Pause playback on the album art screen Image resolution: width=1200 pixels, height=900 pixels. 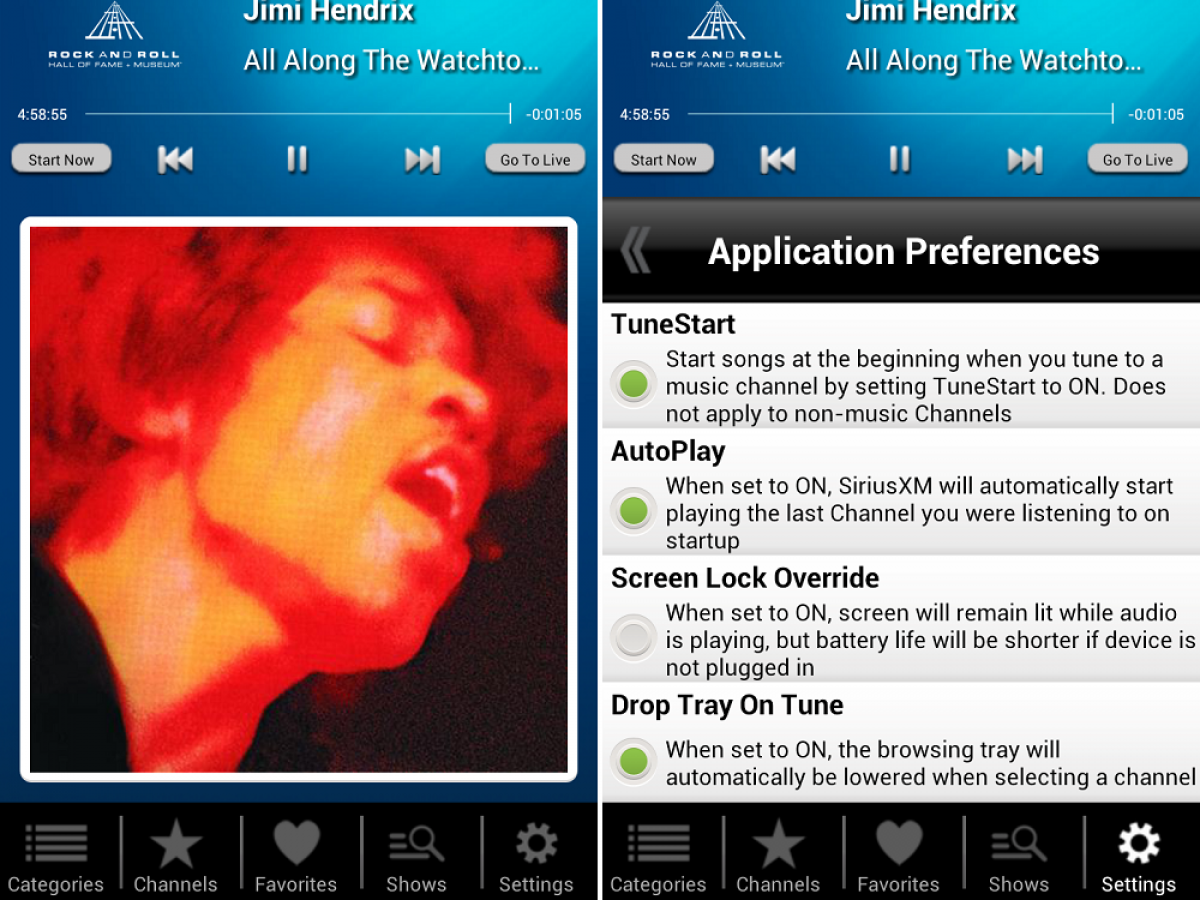tap(297, 159)
